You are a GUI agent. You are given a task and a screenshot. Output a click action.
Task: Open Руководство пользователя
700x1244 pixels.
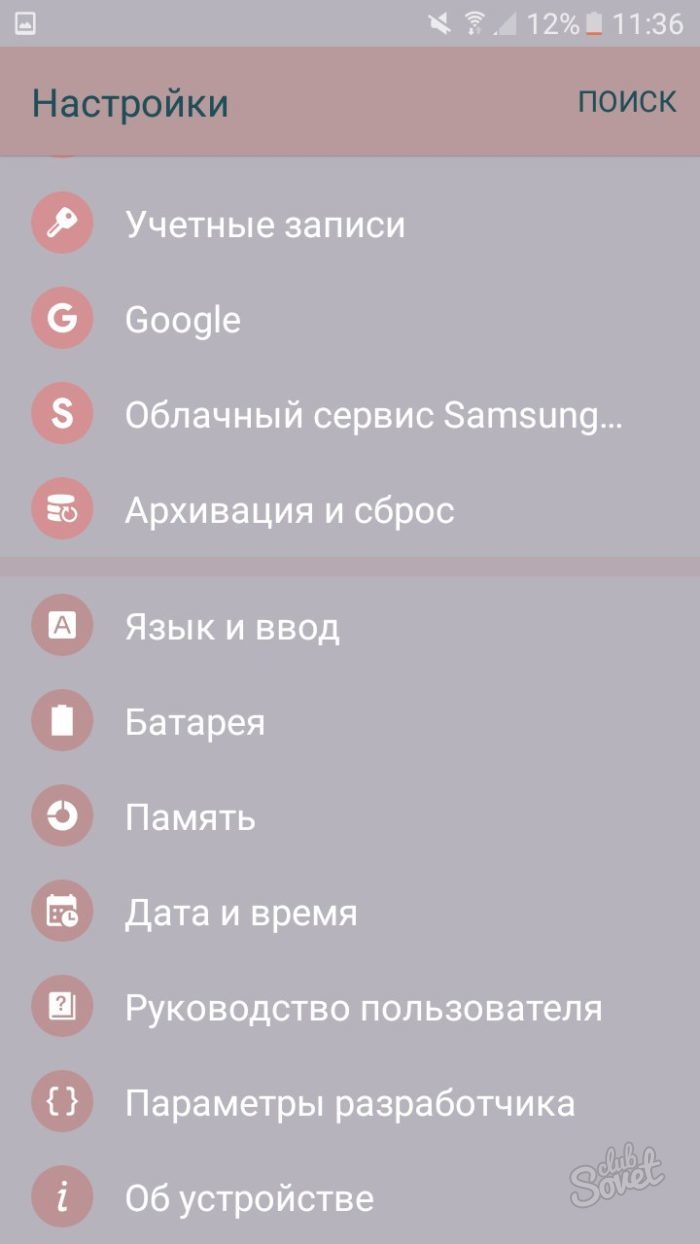pos(363,1008)
